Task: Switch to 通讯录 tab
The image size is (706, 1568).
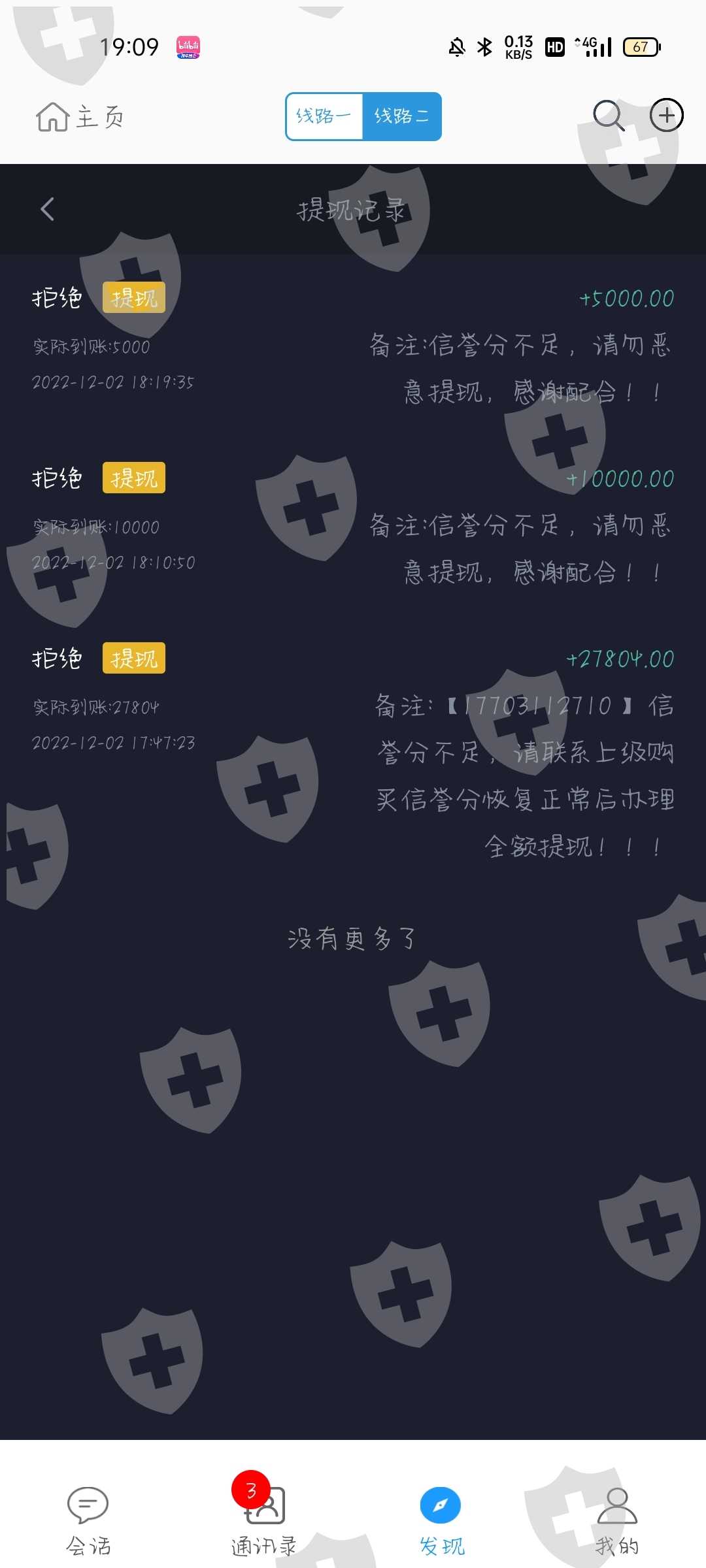Action: point(264,1520)
